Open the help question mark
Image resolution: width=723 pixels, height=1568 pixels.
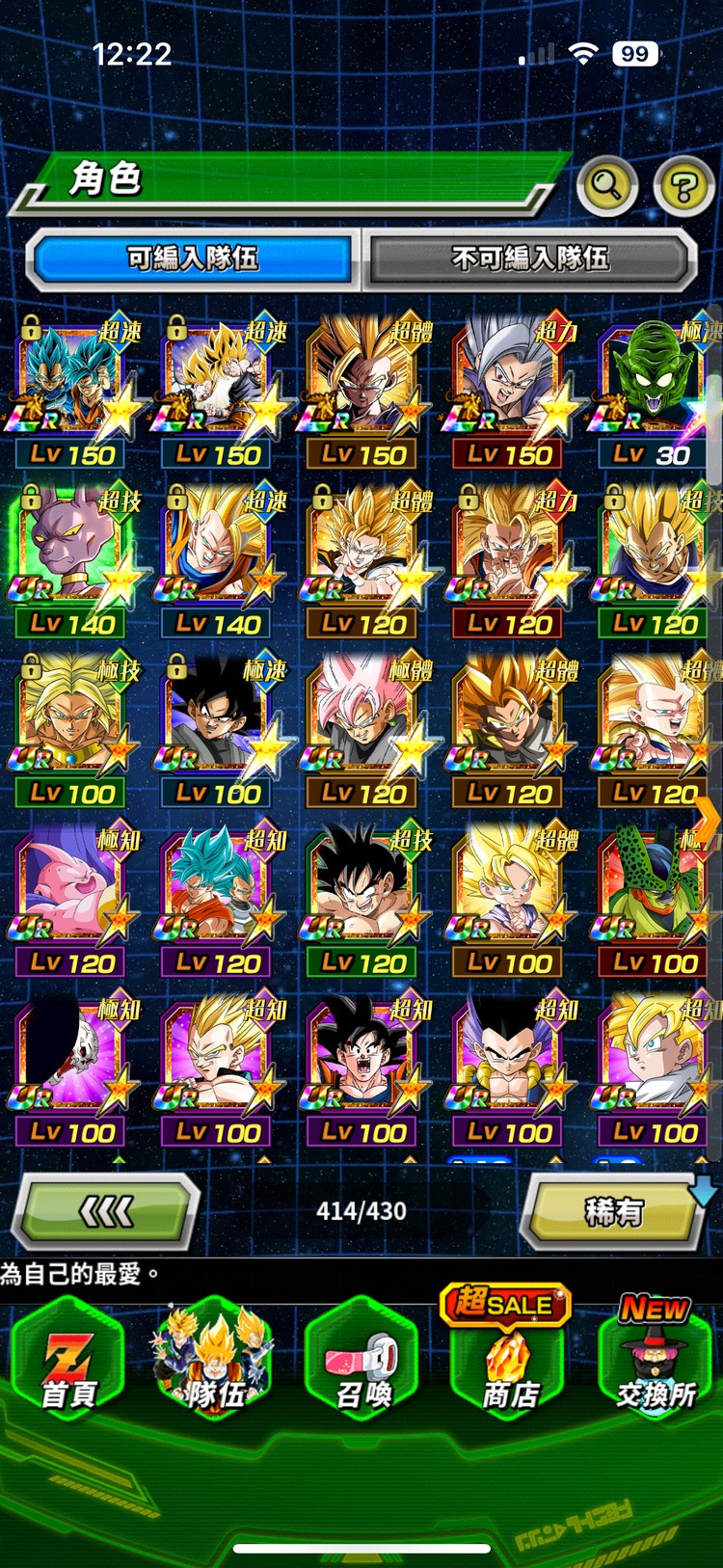pos(683,186)
